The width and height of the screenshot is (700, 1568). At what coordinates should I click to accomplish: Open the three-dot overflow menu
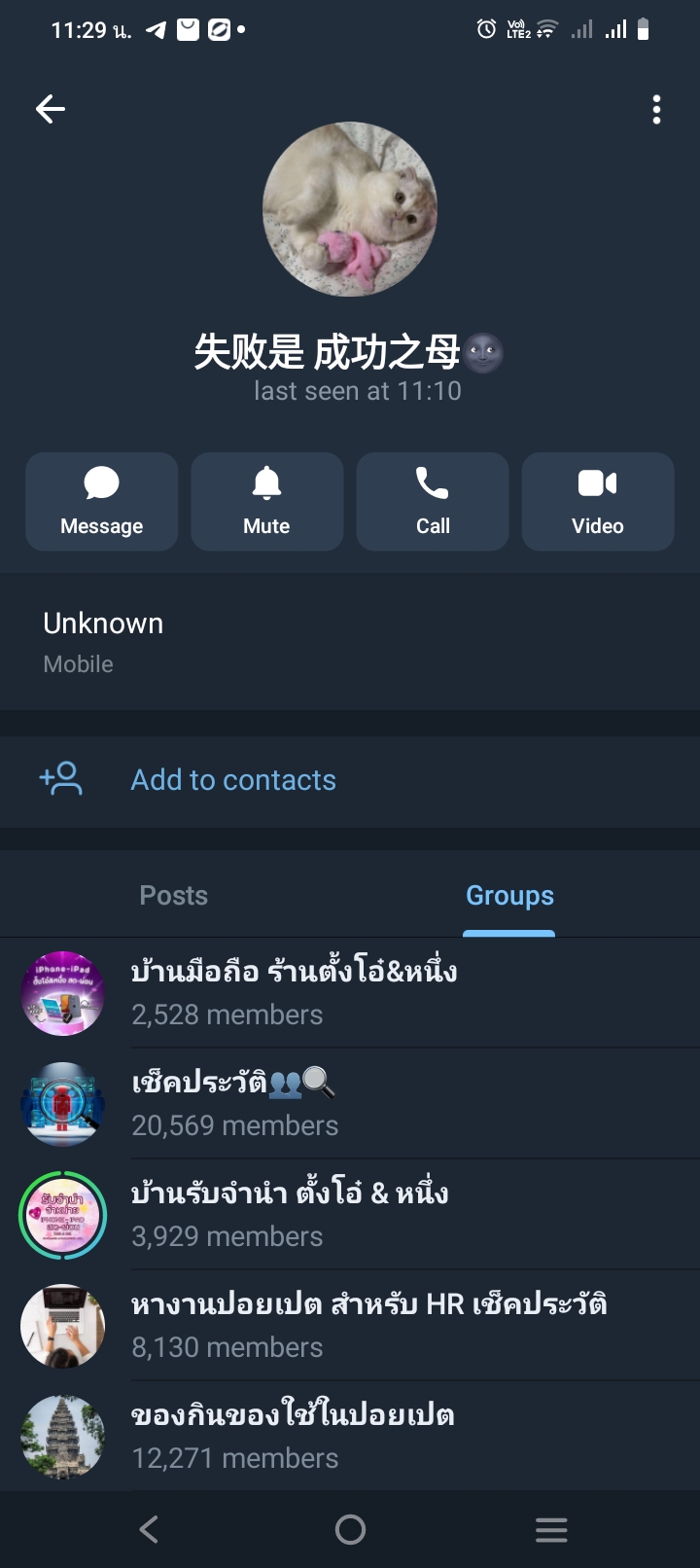click(657, 110)
